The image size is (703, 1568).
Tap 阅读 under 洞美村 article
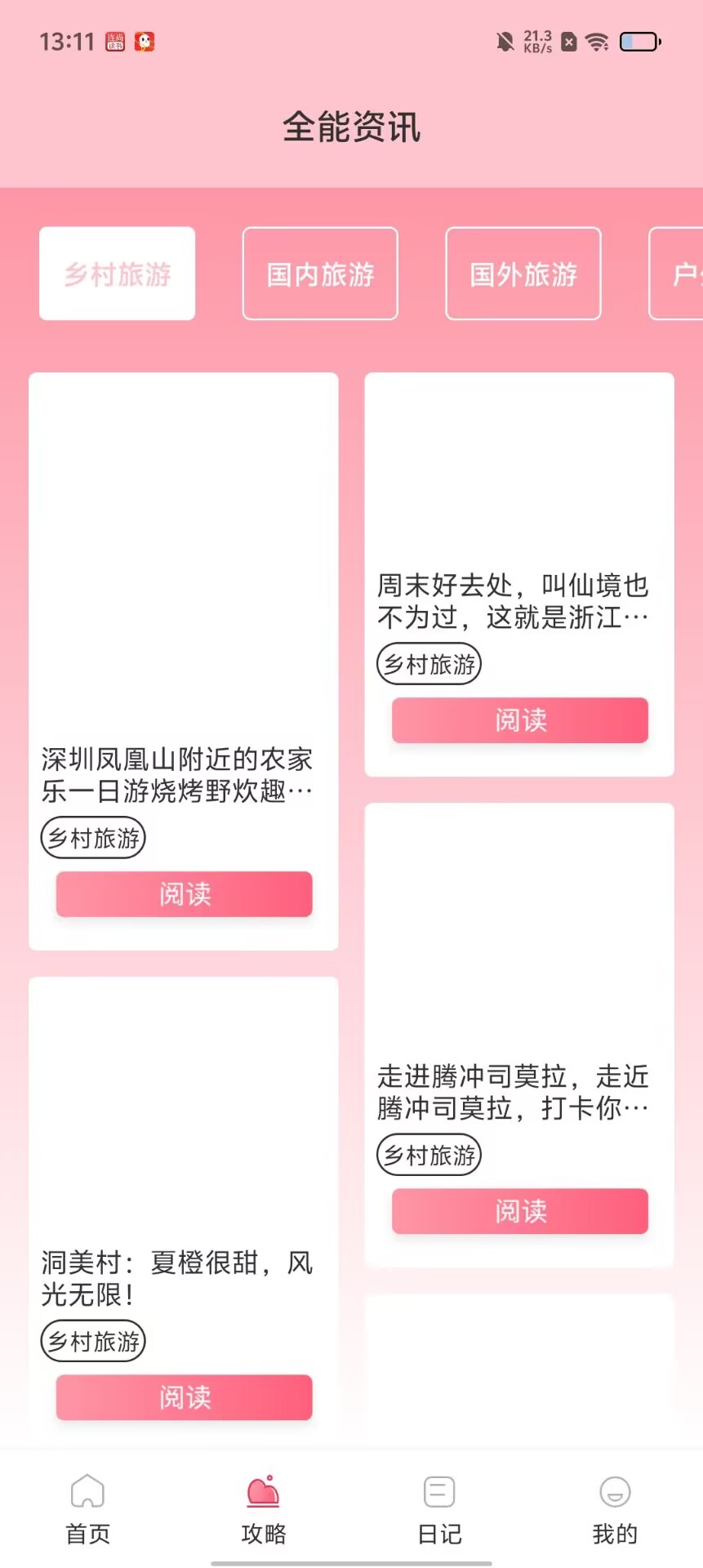[x=184, y=1396]
